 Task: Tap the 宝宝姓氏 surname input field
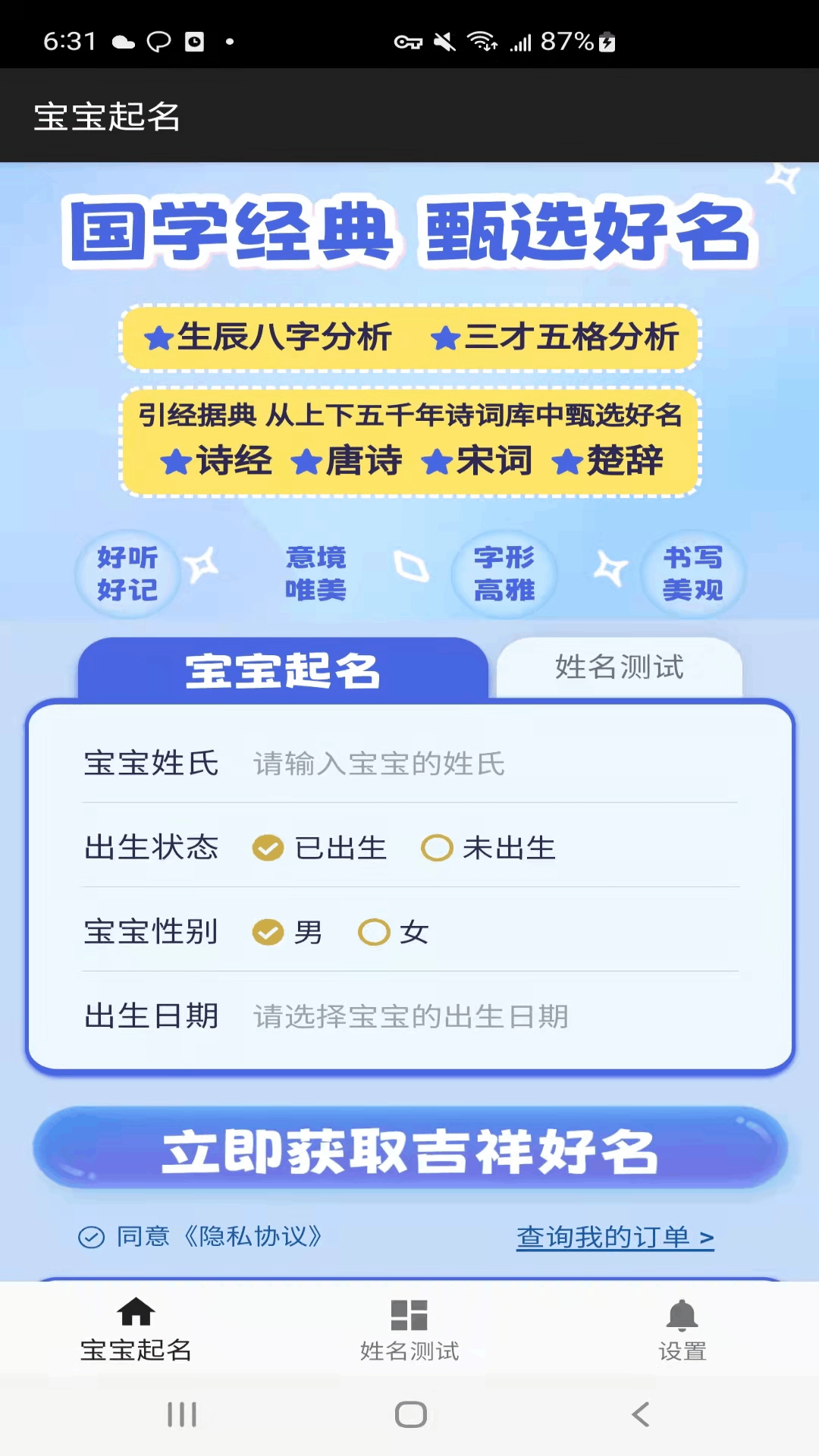tap(494, 764)
